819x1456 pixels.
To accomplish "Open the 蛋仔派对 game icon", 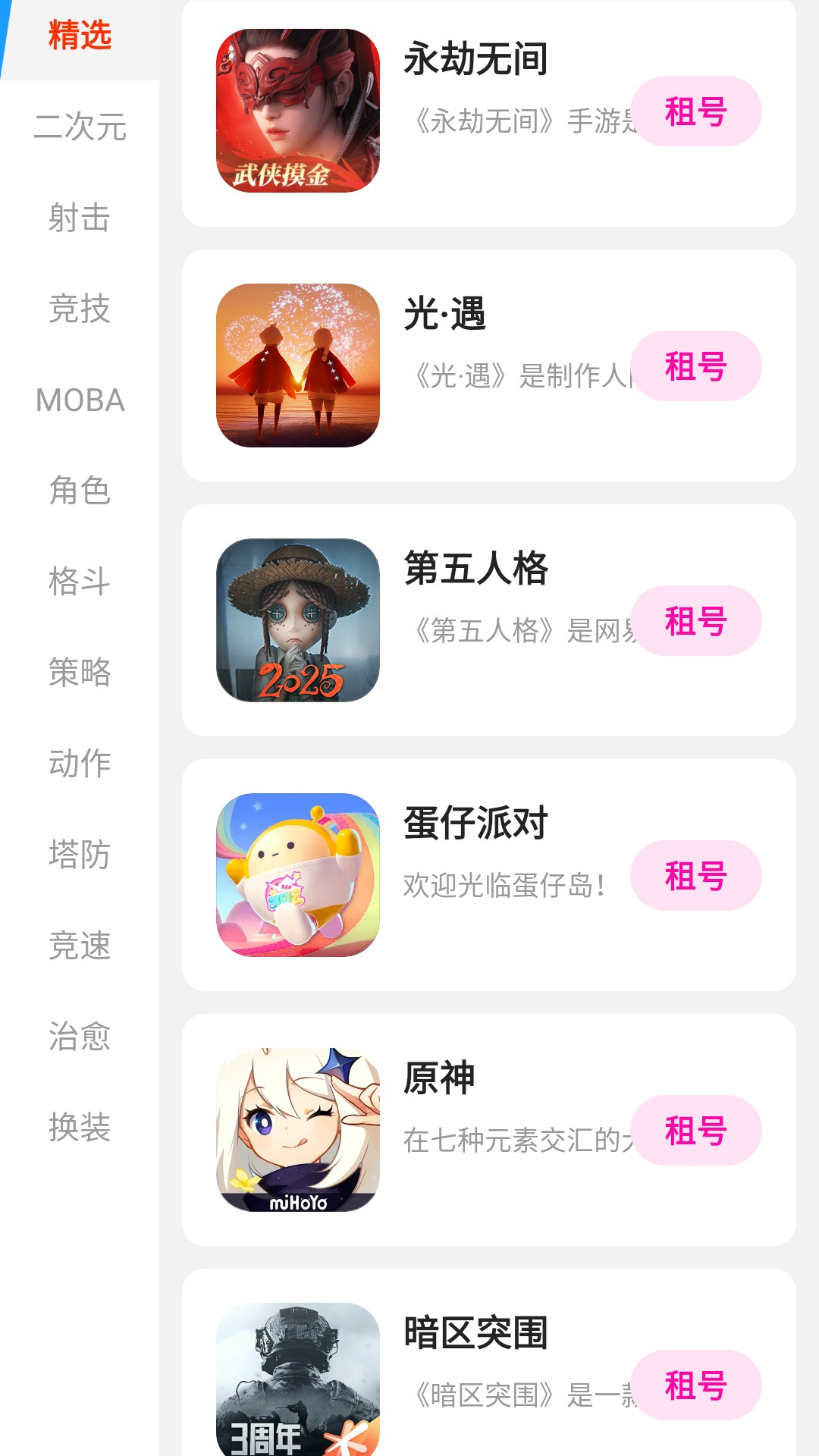I will 298,875.
